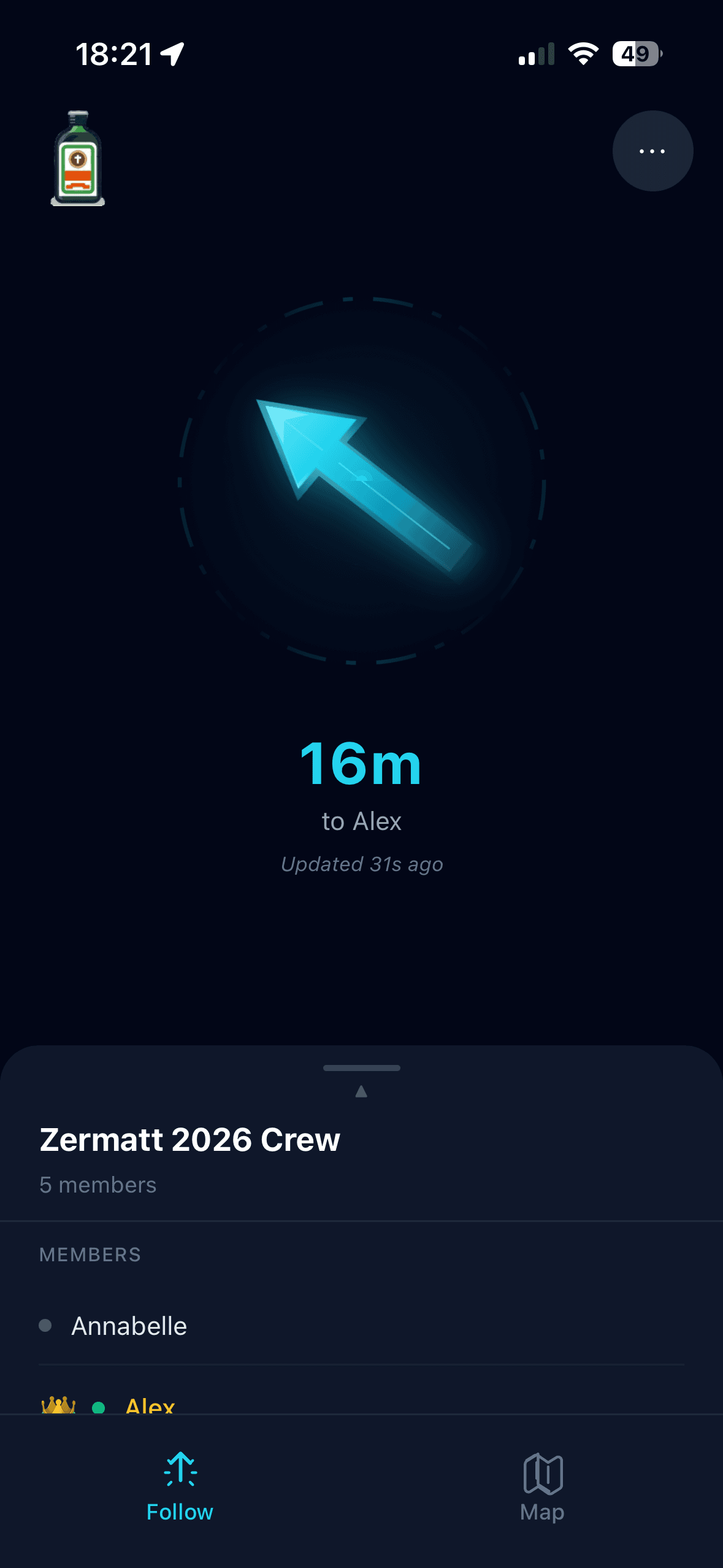Tap the location services arrow in status bar
The height and width of the screenshot is (1568, 723).
[x=172, y=54]
